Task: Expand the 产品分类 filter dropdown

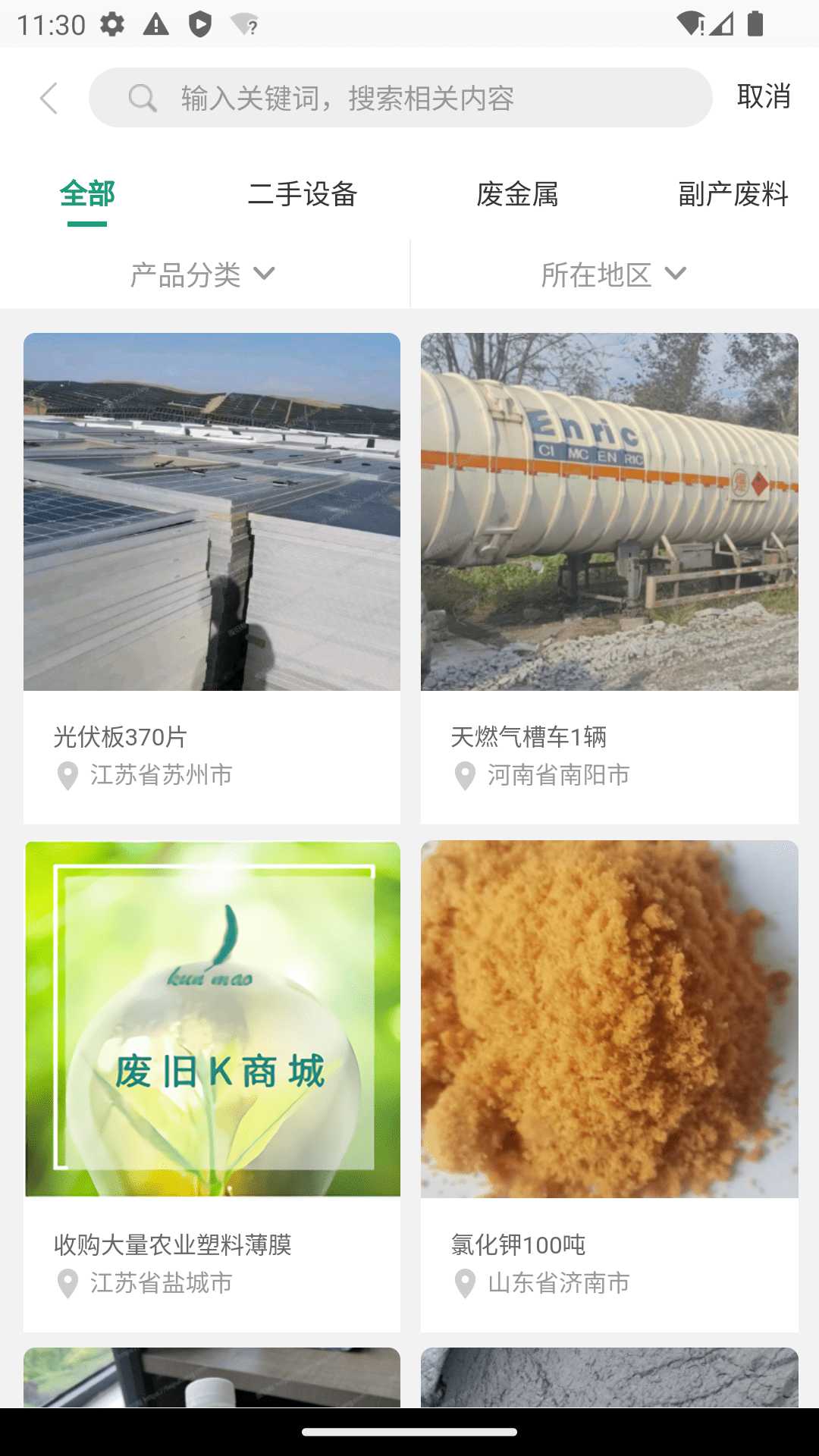Action: [187, 275]
